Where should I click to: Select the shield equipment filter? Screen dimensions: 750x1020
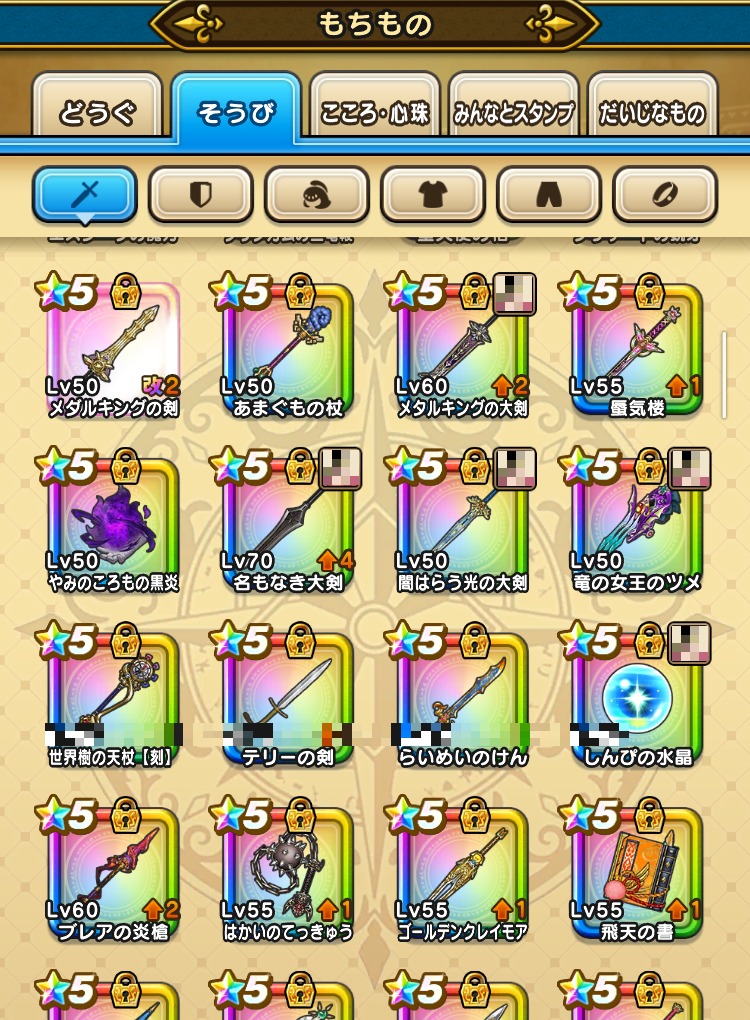coord(201,194)
